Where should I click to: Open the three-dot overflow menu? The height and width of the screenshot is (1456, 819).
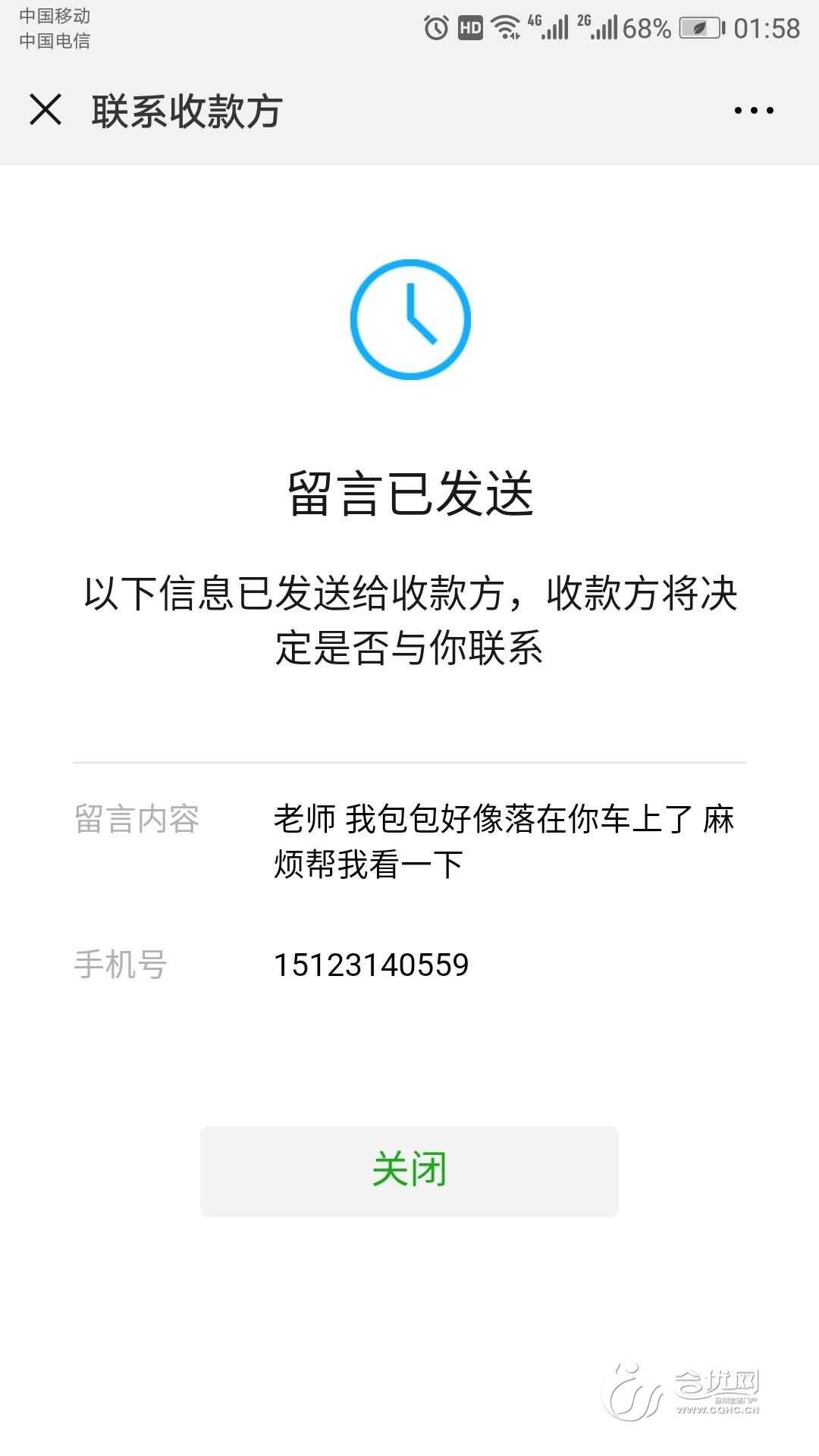pos(754,111)
